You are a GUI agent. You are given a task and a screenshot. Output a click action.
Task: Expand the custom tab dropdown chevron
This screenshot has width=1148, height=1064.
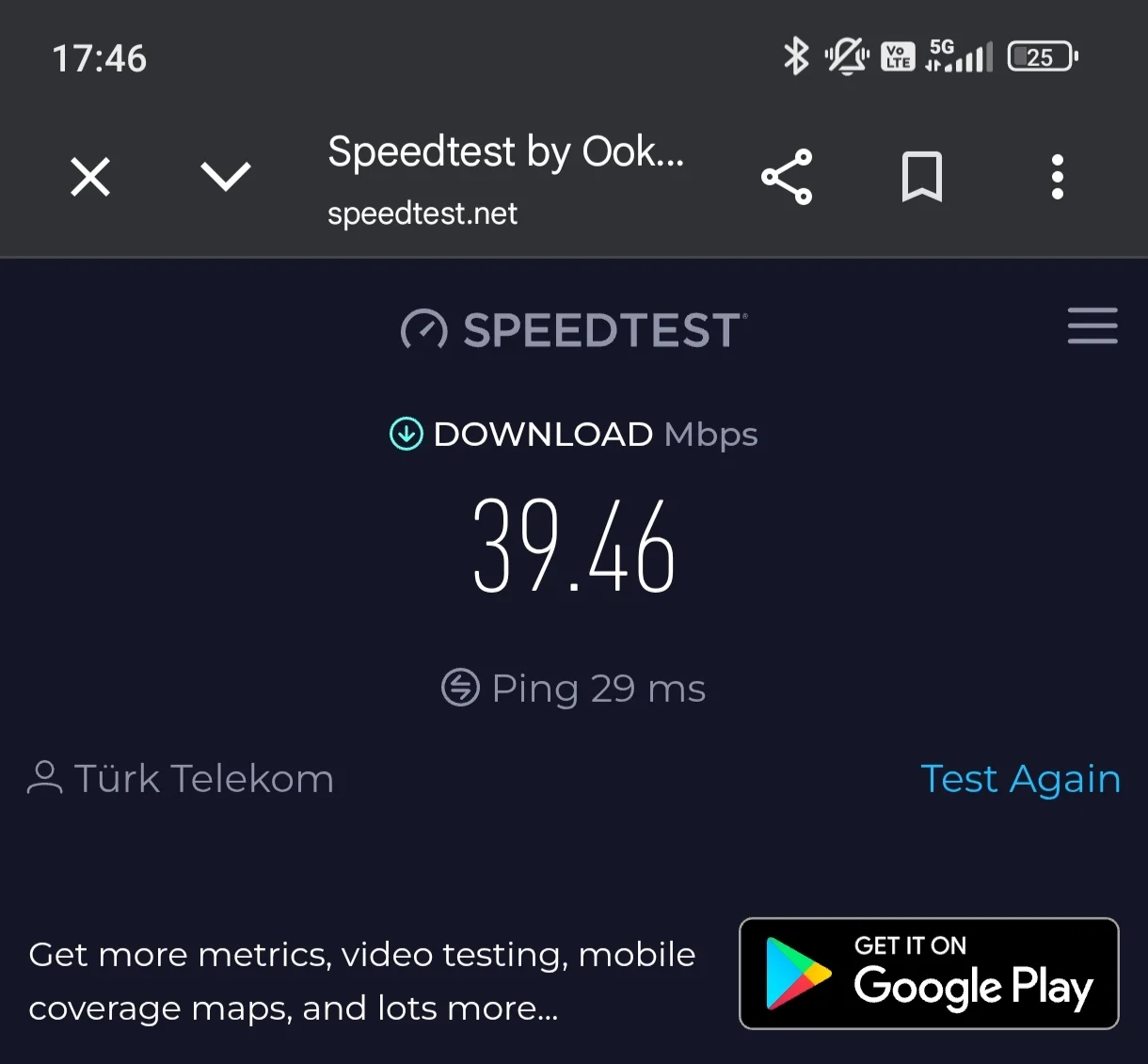pos(226,176)
